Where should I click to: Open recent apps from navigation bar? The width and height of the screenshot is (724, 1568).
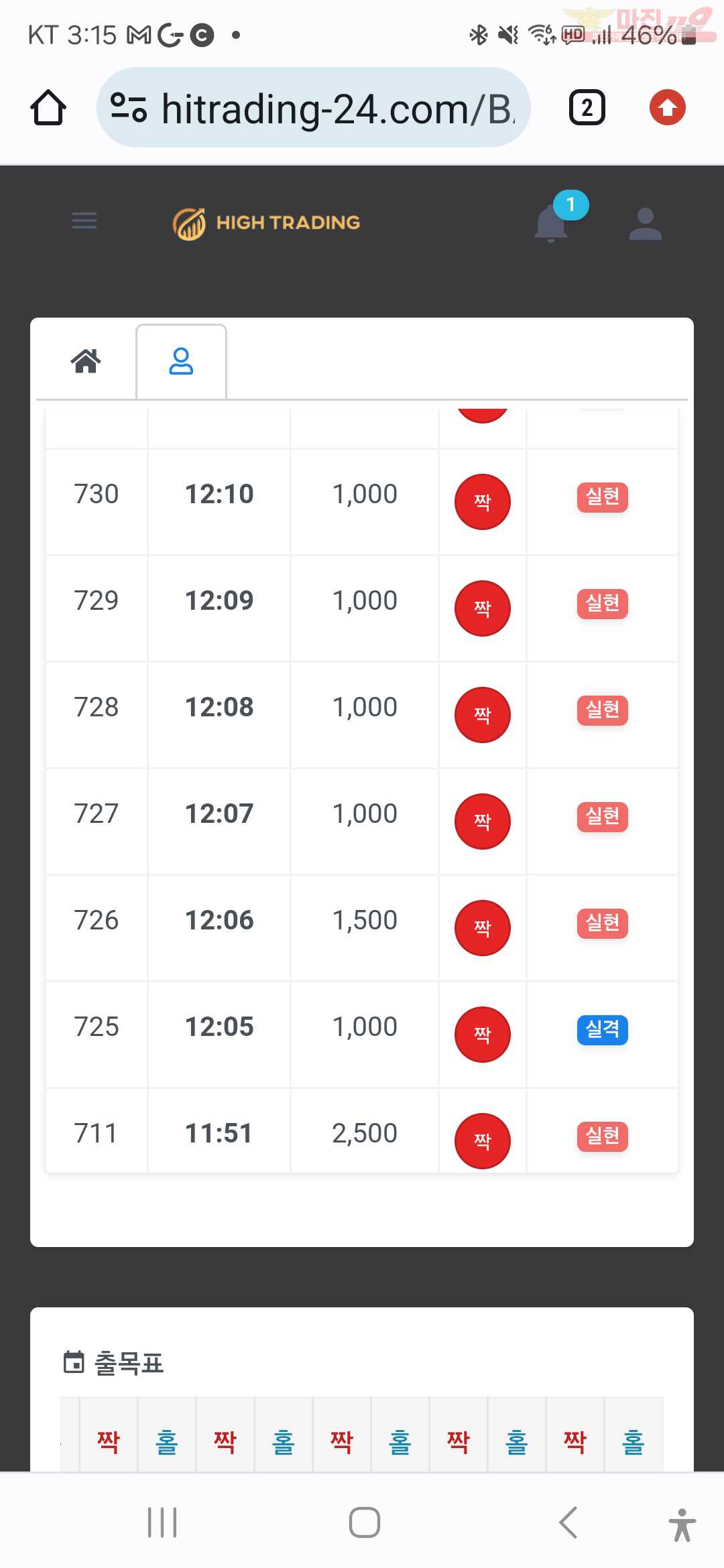pos(162,1522)
